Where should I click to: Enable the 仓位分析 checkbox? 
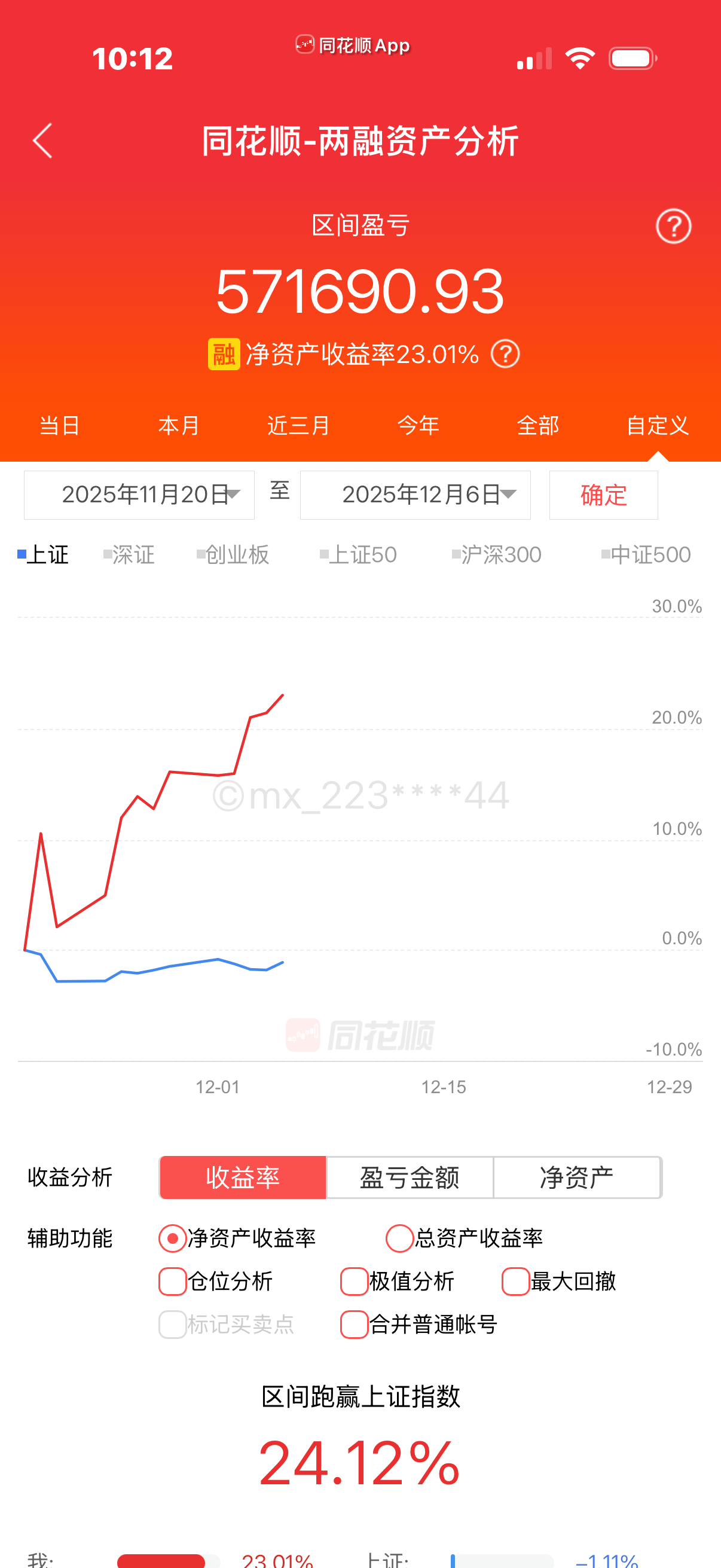pos(215,1282)
